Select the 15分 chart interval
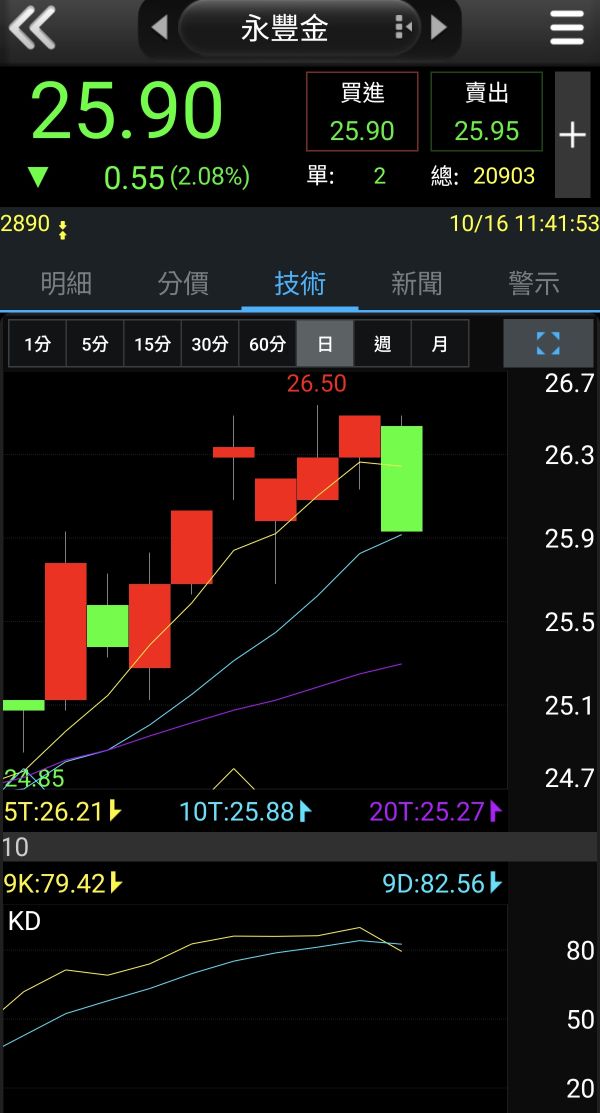 click(152, 344)
